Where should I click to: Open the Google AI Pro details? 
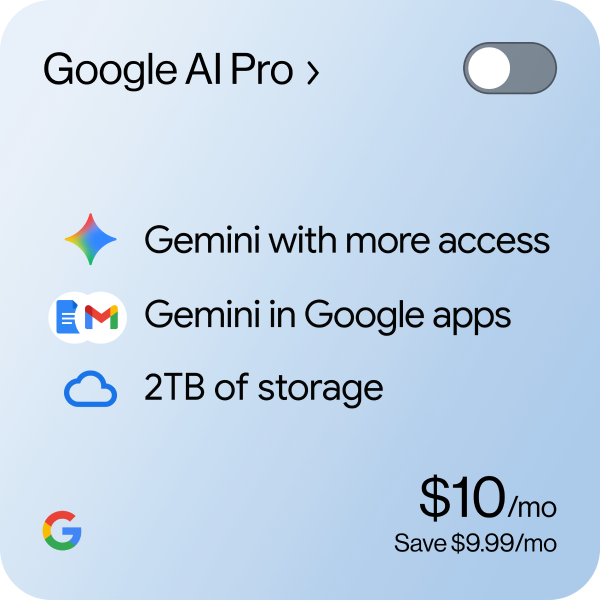click(x=182, y=70)
